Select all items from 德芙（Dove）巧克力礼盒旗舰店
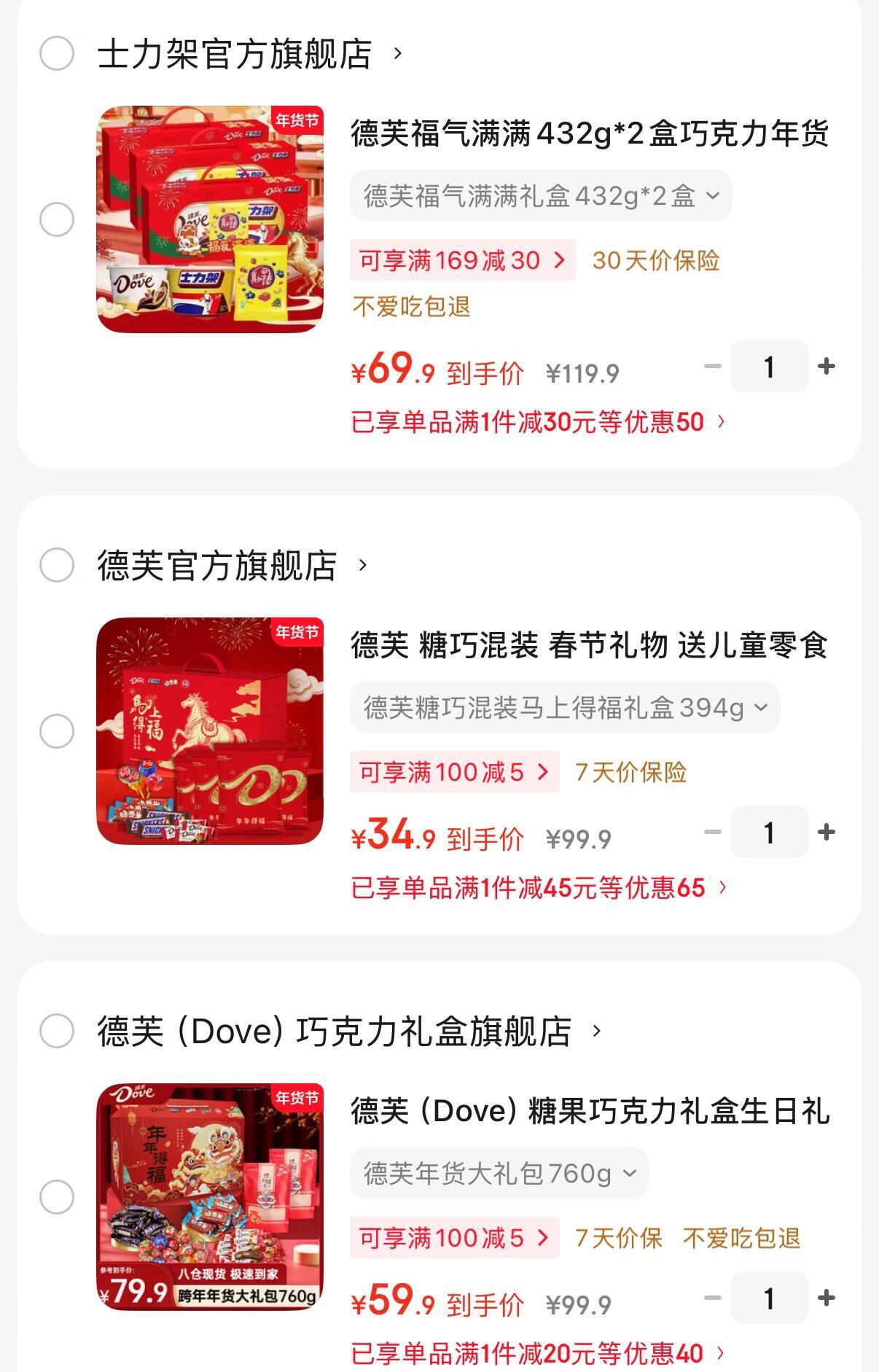Screen dimensions: 879x1372 tap(57, 1031)
